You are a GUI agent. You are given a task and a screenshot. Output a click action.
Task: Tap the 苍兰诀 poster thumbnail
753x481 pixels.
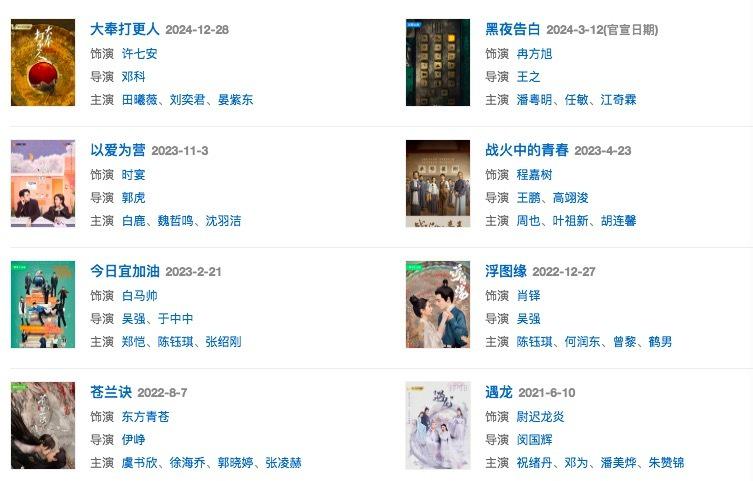click(43, 425)
